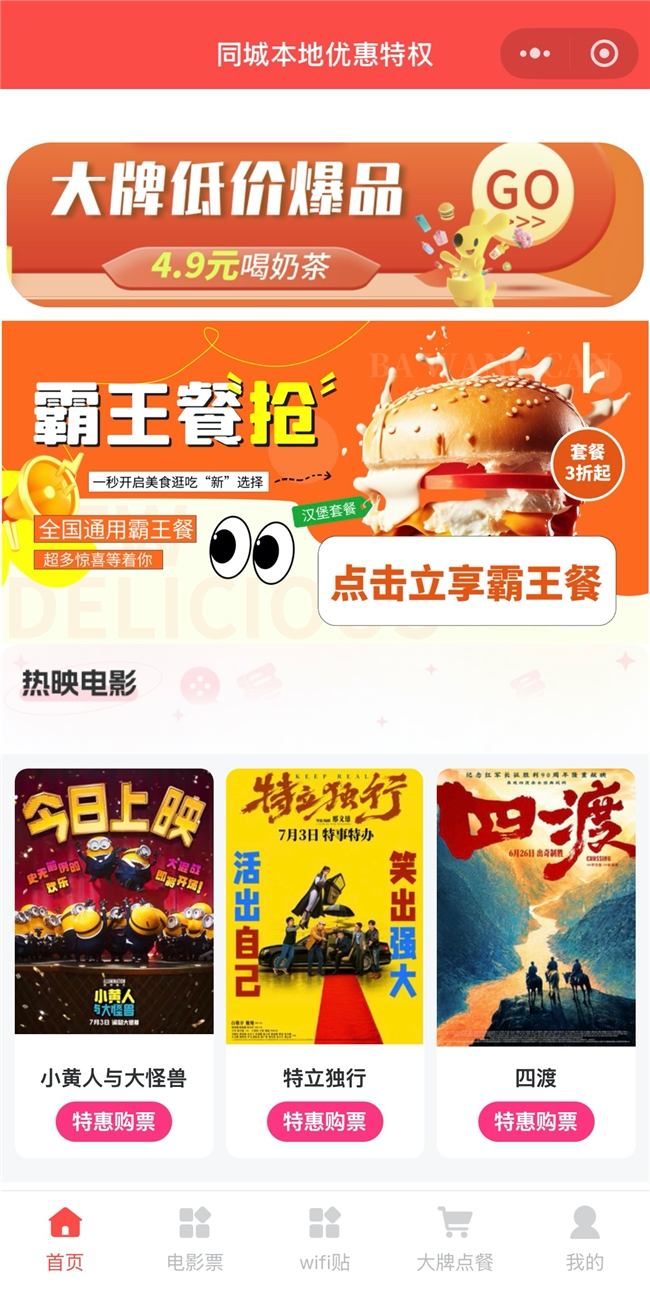Image resolution: width=650 pixels, height=1313 pixels.
Task: Close the mini program with the circle icon
Action: [x=604, y=53]
